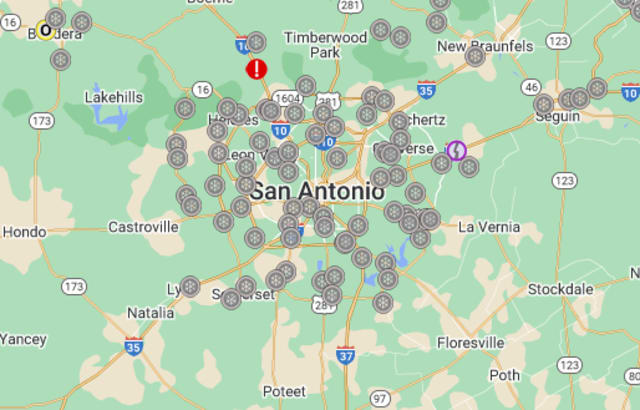Select the purple lightning bolt marker
This screenshot has width=640, height=410.
tap(456, 151)
